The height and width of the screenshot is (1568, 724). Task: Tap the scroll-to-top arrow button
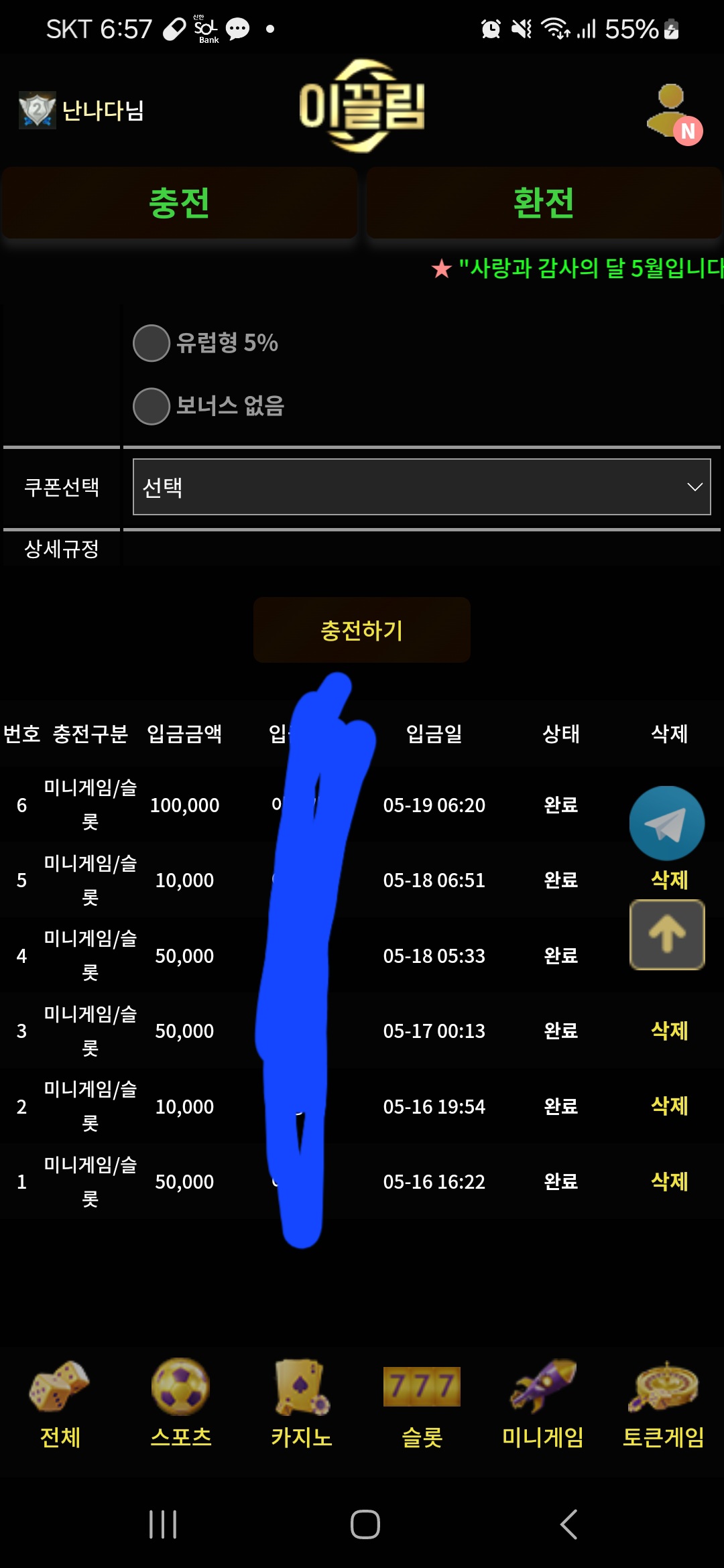coord(666,934)
